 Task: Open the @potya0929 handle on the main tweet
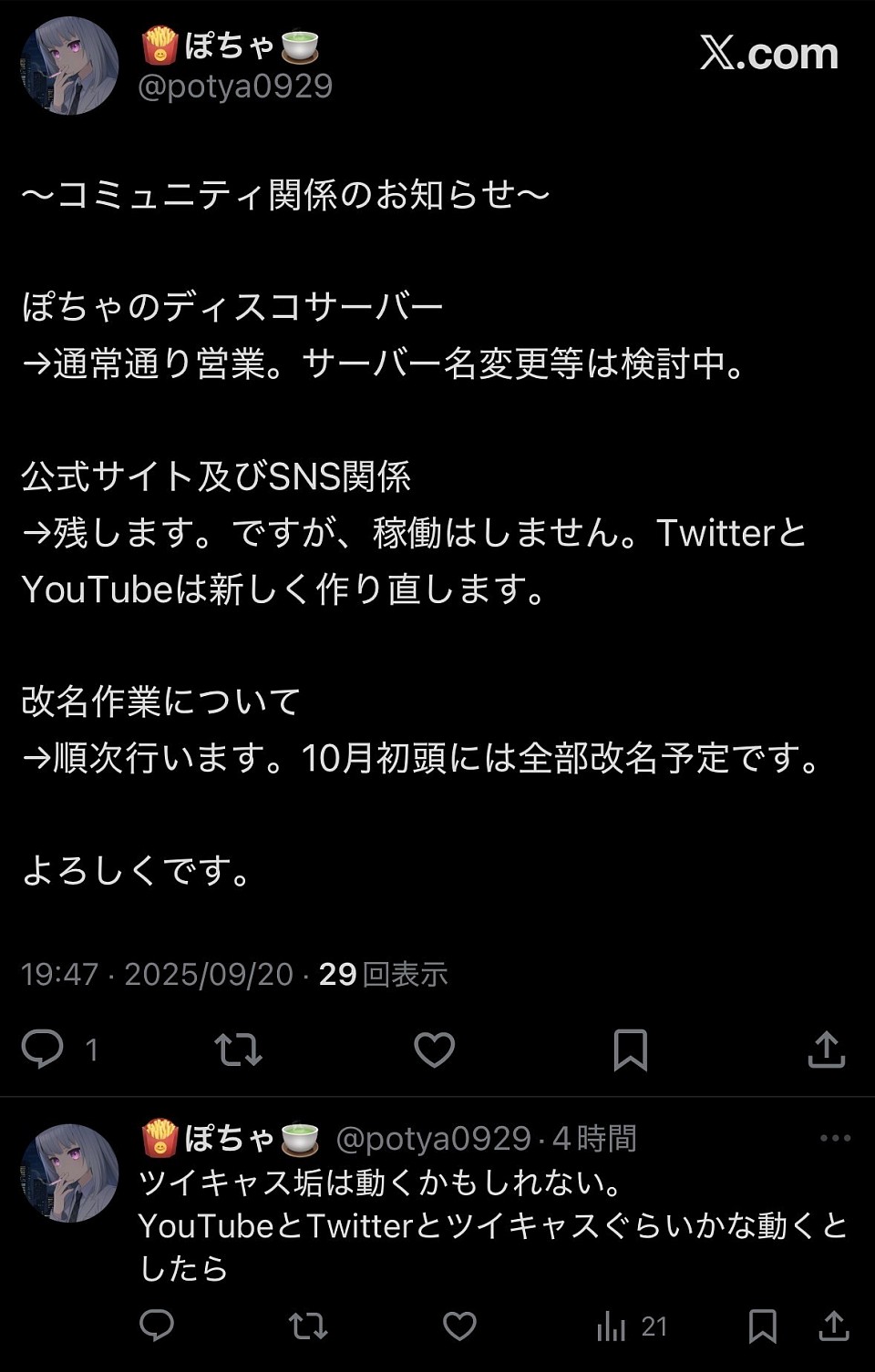(235, 88)
